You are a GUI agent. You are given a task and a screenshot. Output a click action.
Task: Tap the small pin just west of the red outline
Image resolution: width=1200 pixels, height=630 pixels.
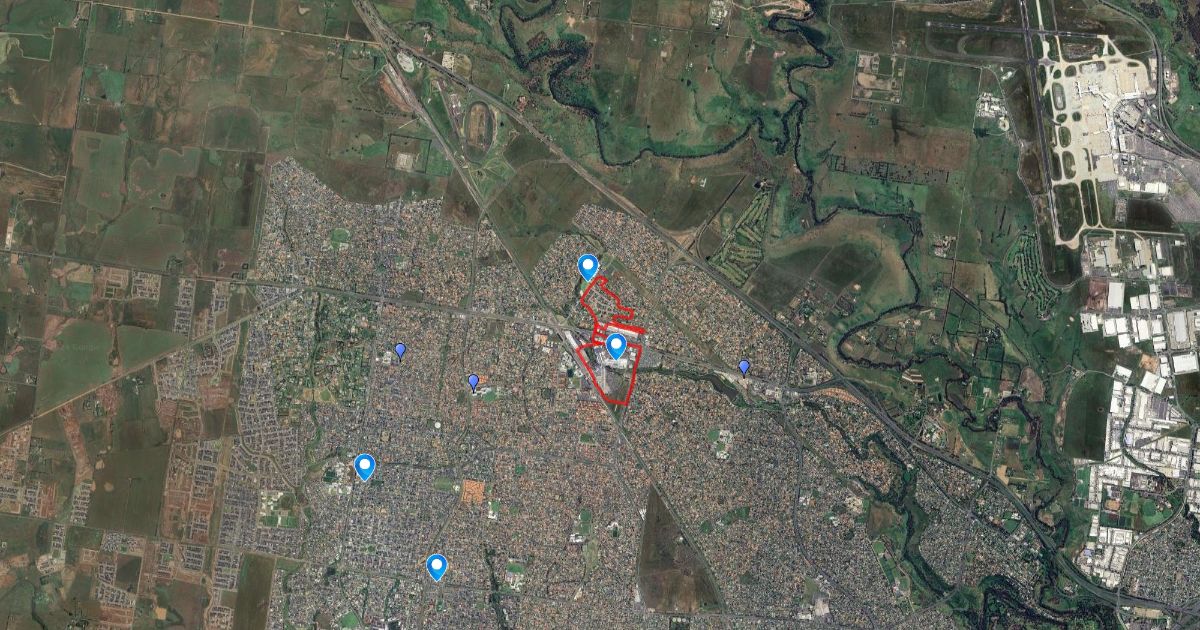click(x=473, y=381)
